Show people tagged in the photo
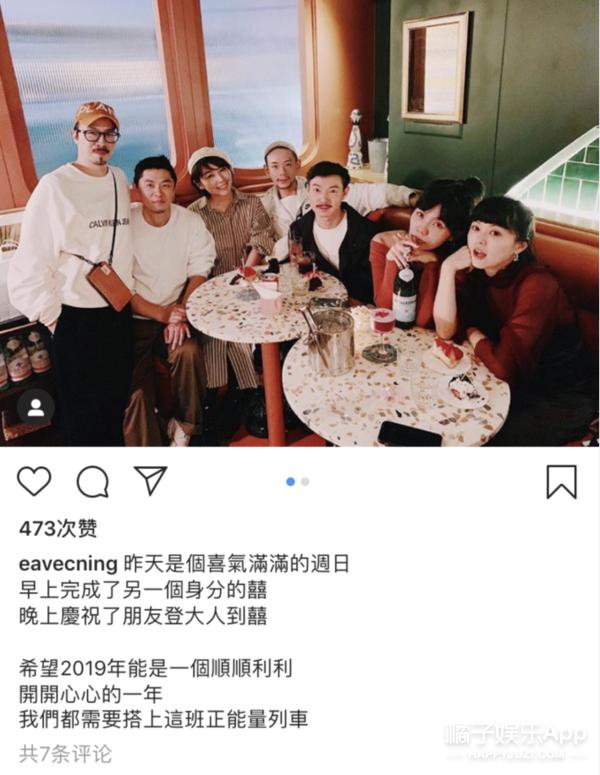 point(36,408)
